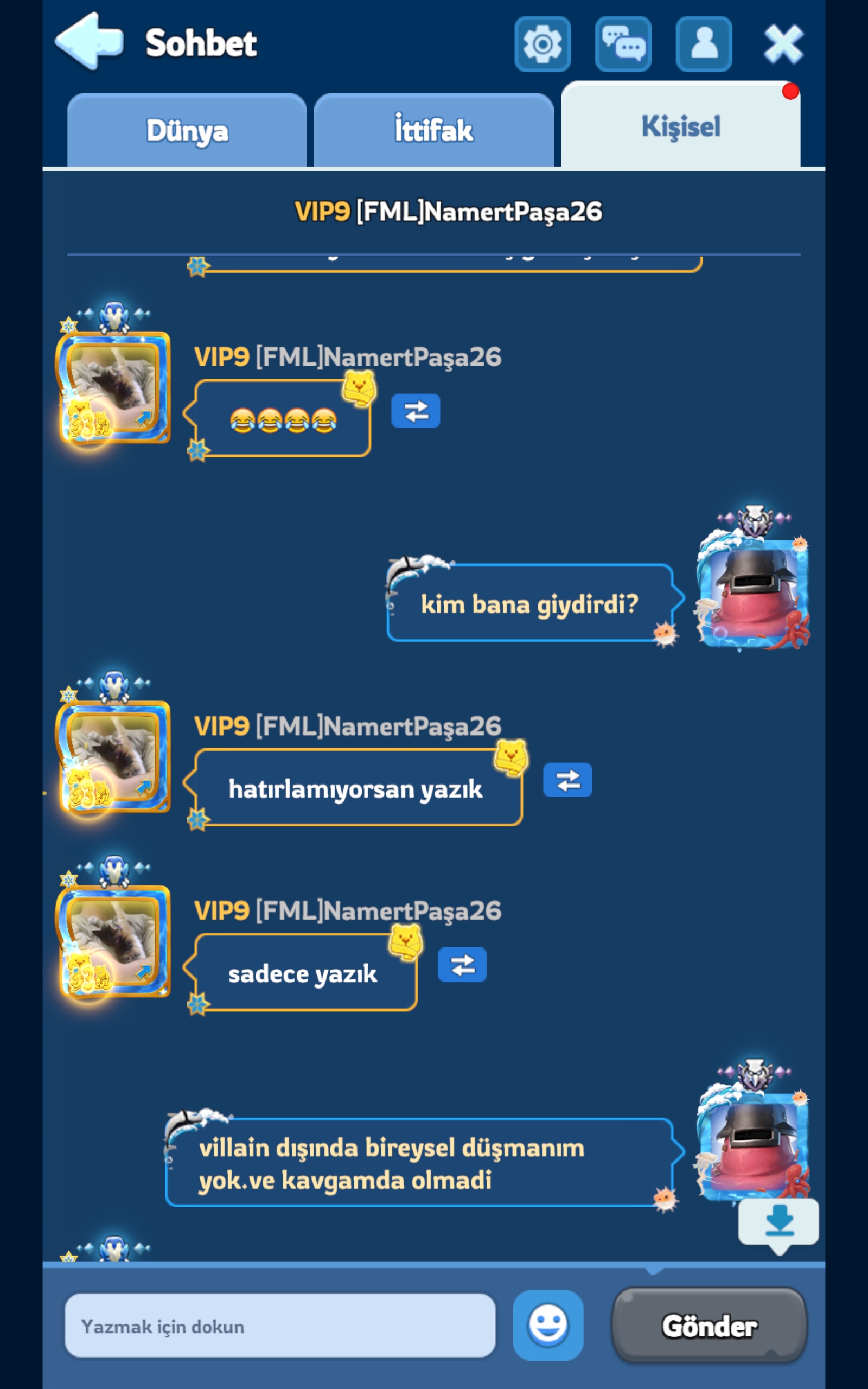868x1389 pixels.
Task: Open the emoji picker
Action: pos(548,1326)
